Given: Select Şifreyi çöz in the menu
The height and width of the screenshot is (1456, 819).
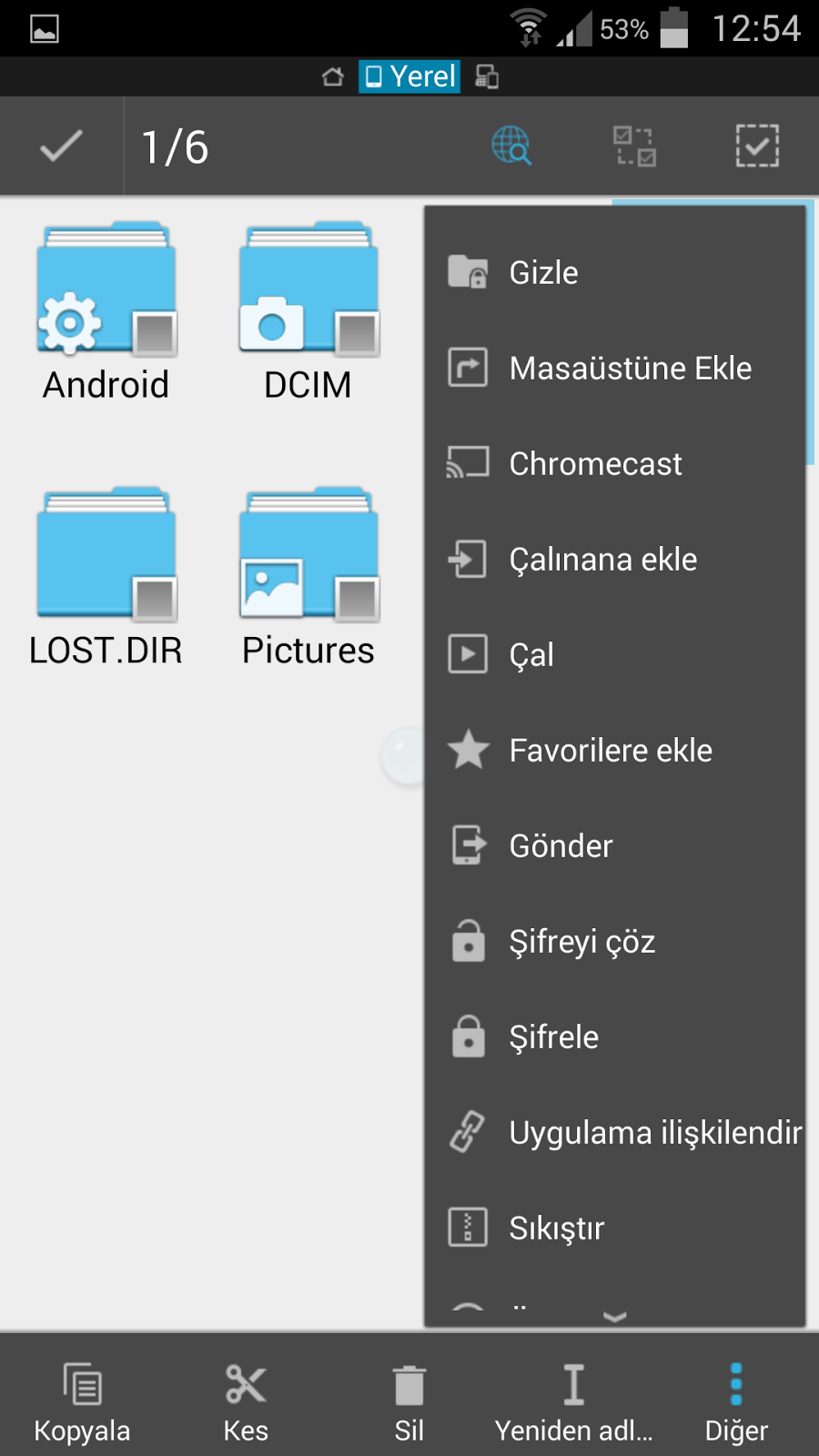Looking at the screenshot, I should tap(614, 941).
